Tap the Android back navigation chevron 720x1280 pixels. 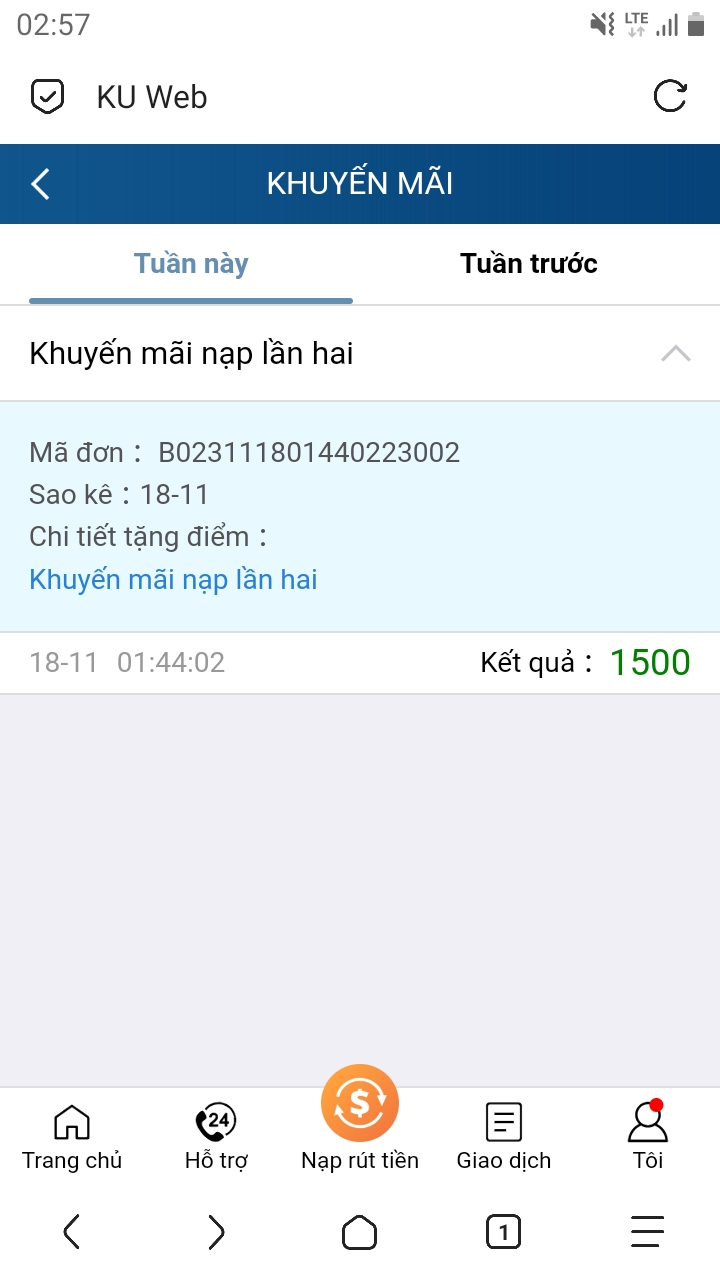click(71, 1232)
